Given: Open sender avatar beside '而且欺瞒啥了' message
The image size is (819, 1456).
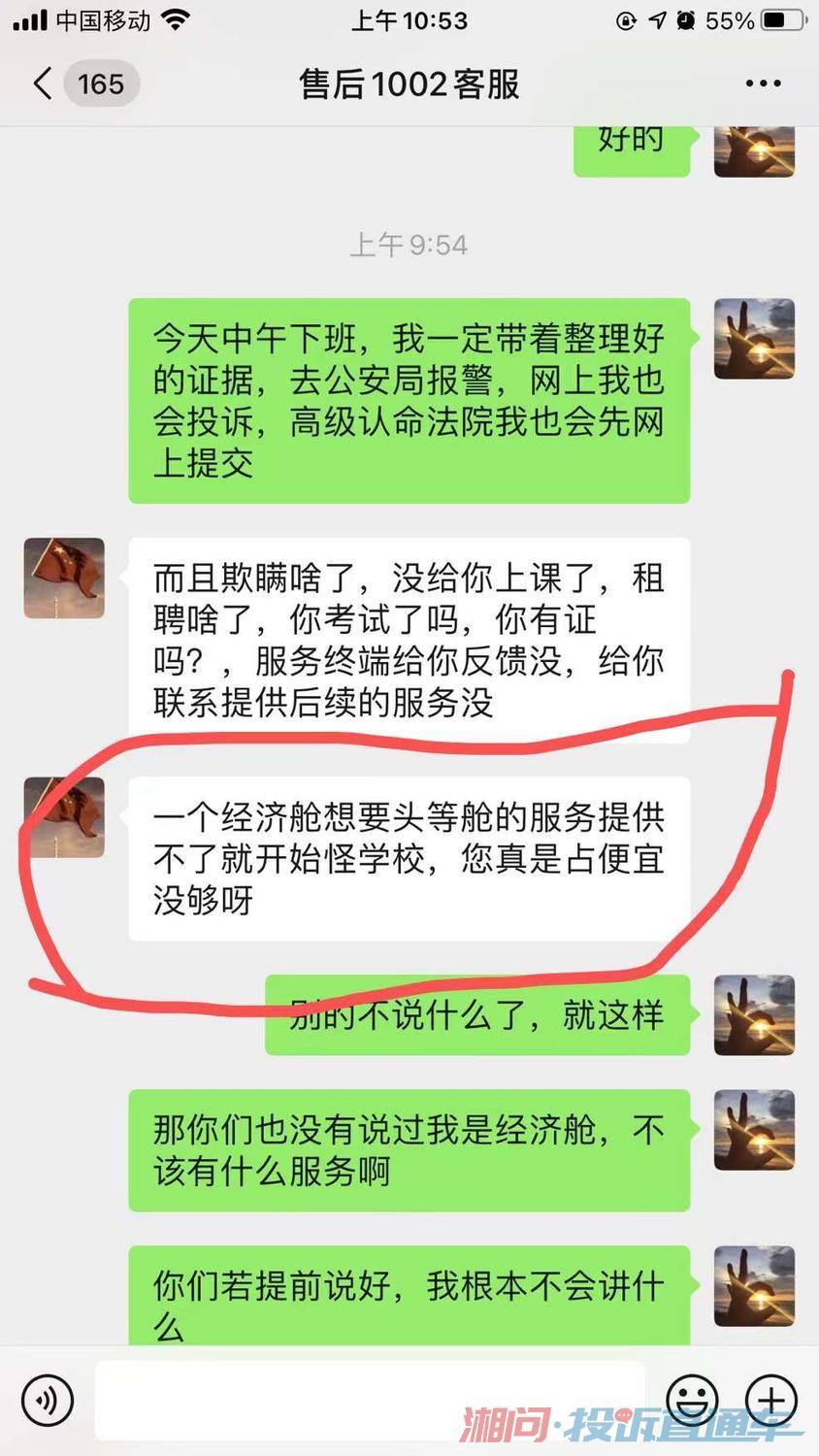Looking at the screenshot, I should [64, 579].
